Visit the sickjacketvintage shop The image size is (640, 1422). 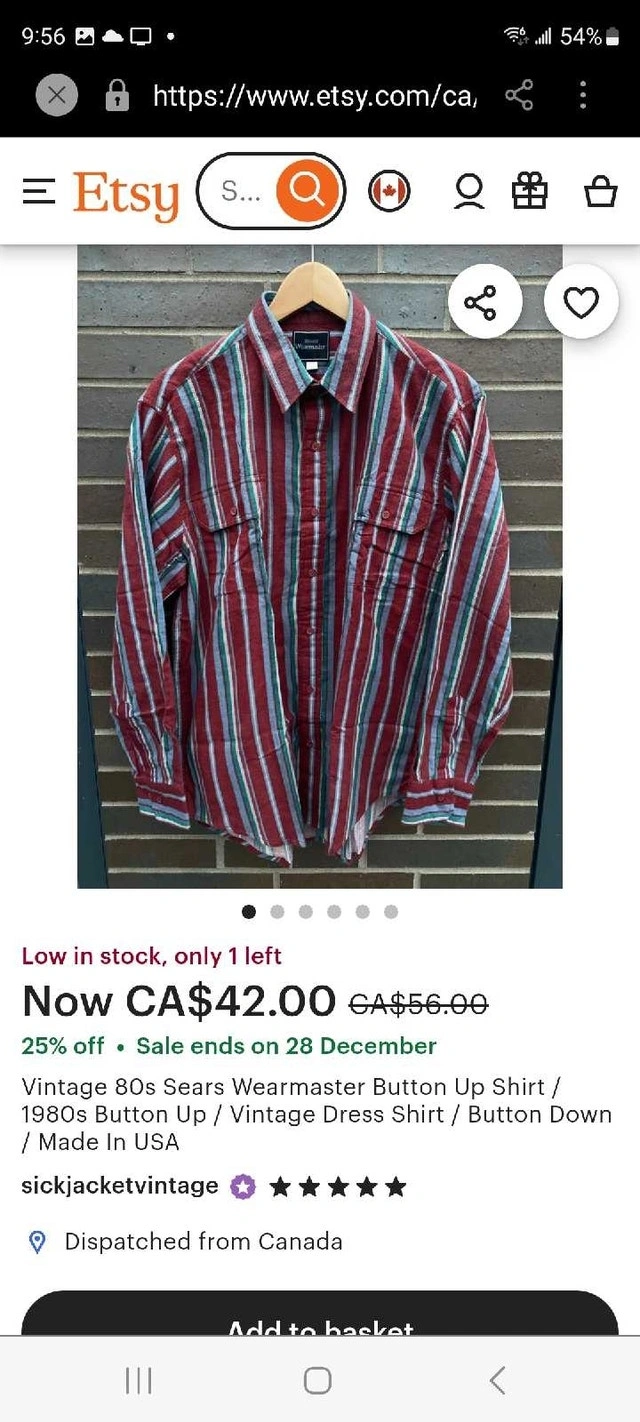119,1186
